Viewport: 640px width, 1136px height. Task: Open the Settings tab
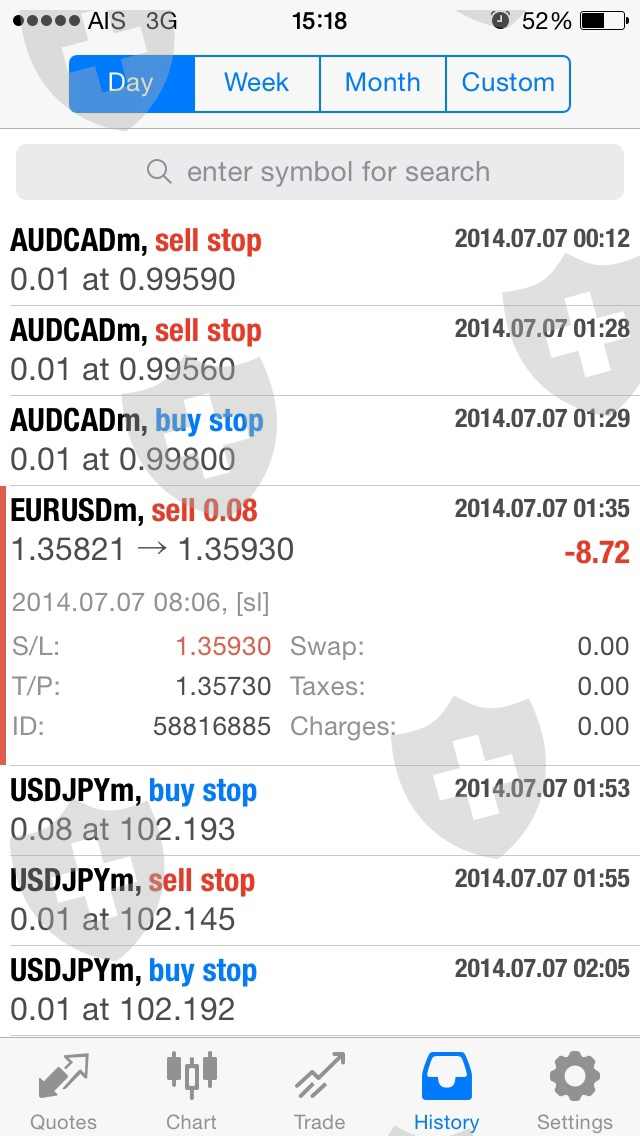(x=575, y=1090)
